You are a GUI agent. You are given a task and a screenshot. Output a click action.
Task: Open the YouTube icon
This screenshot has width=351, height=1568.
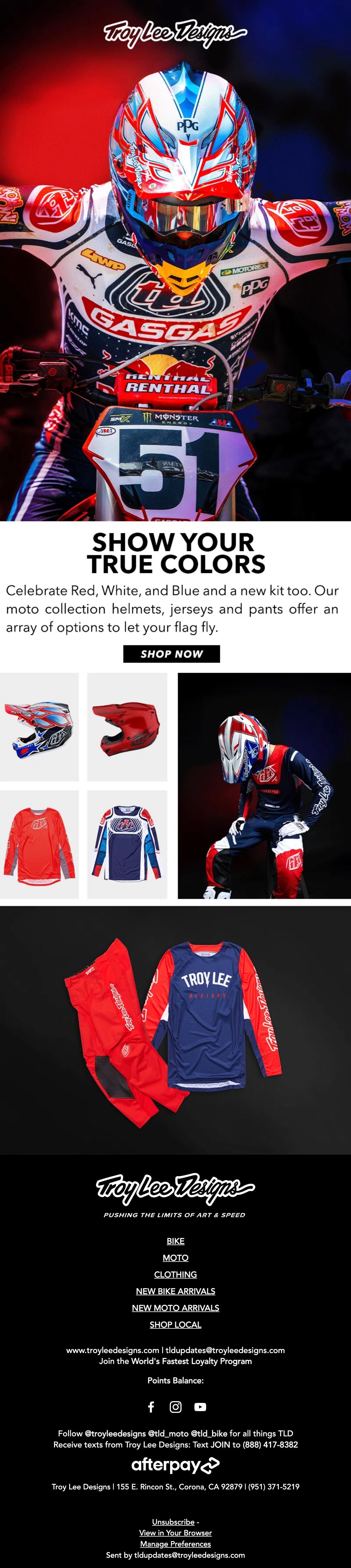point(200,1407)
